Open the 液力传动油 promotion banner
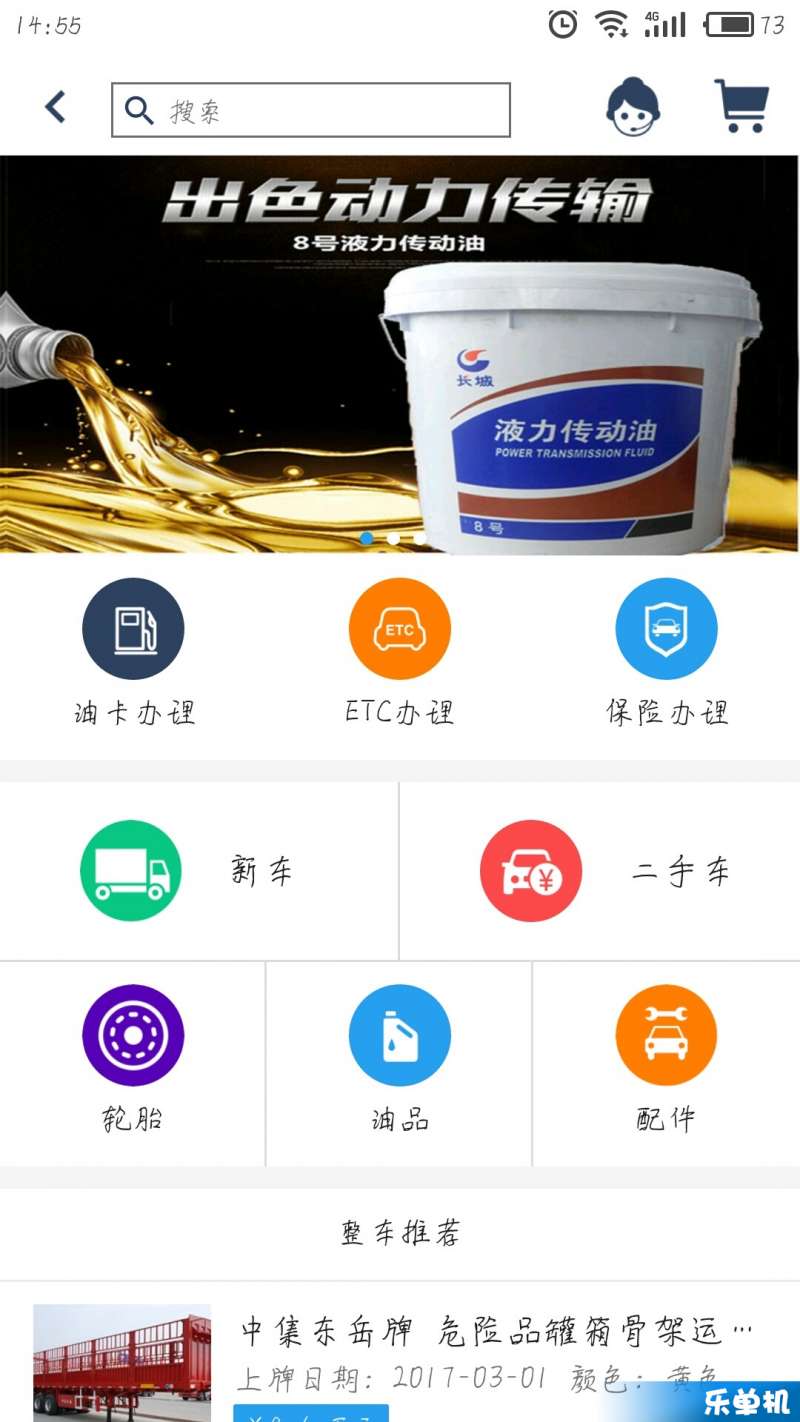This screenshot has width=800, height=1422. tap(400, 354)
